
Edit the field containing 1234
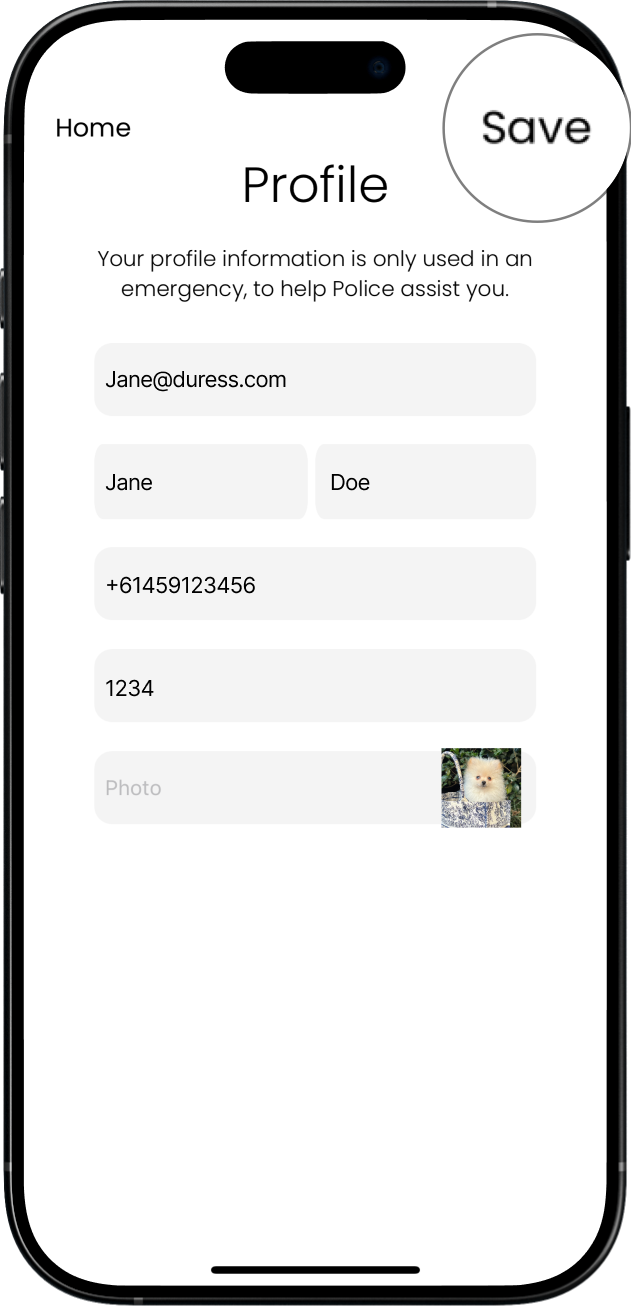314,687
